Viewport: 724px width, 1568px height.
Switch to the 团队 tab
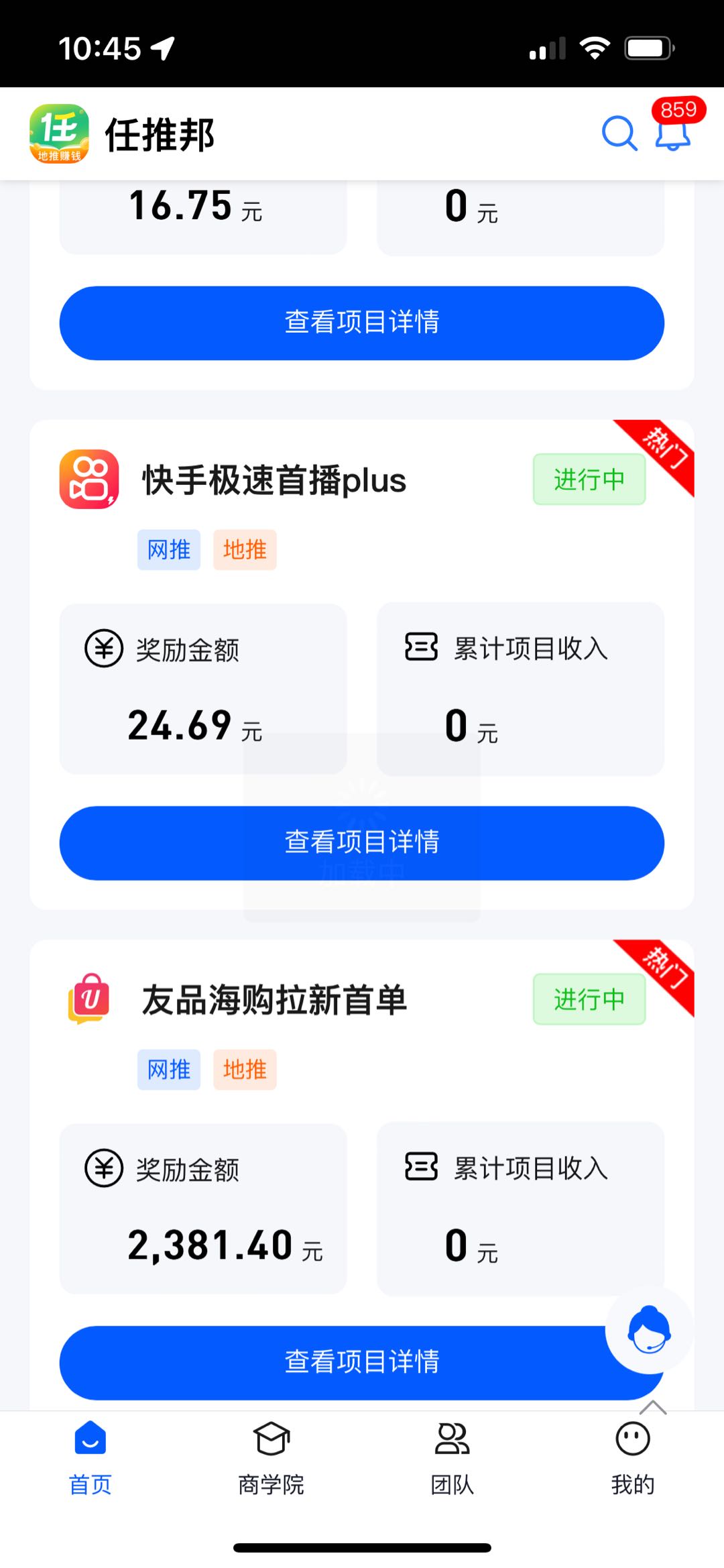tap(452, 1457)
